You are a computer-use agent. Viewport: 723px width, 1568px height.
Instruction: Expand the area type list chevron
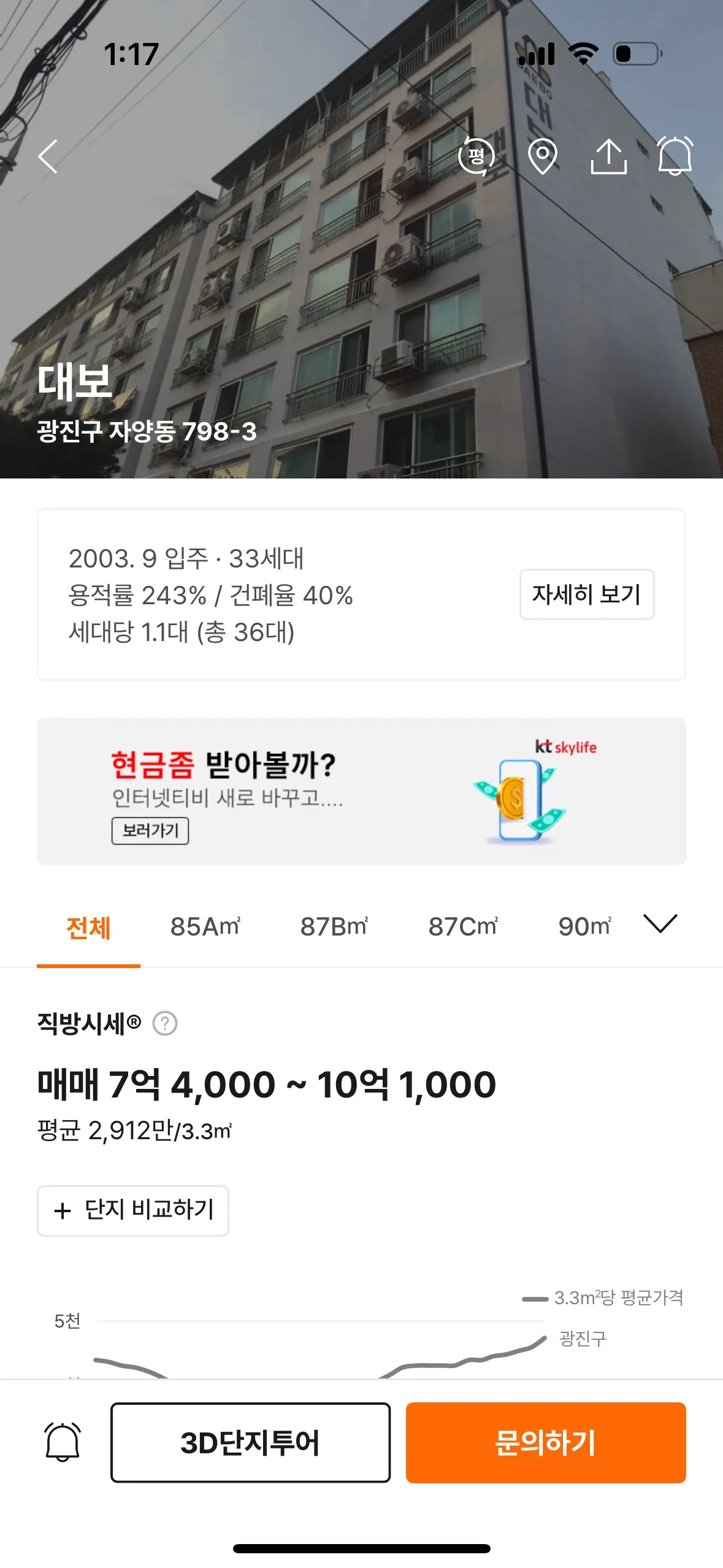660,924
